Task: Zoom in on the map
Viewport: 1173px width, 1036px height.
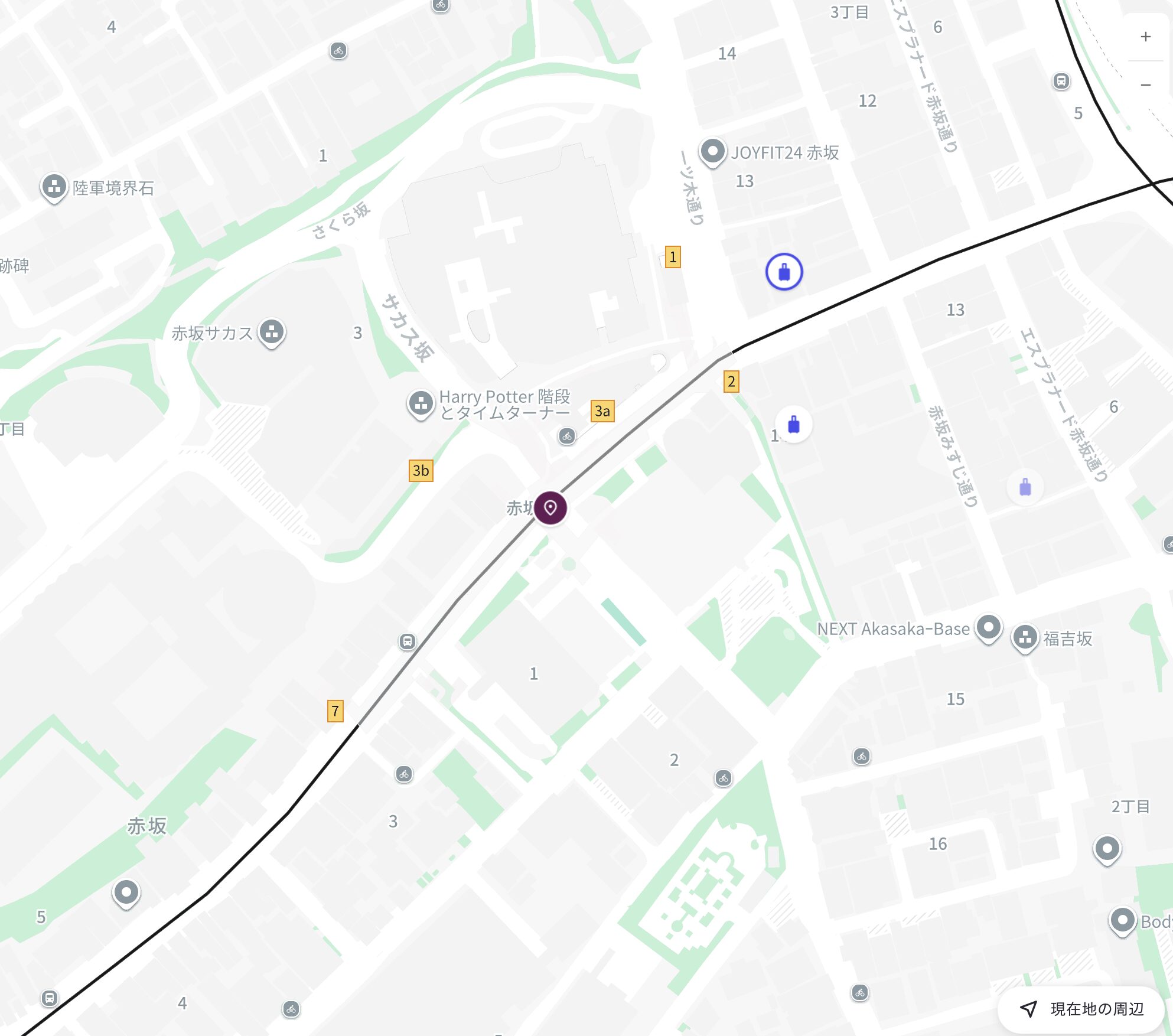Action: (1145, 37)
